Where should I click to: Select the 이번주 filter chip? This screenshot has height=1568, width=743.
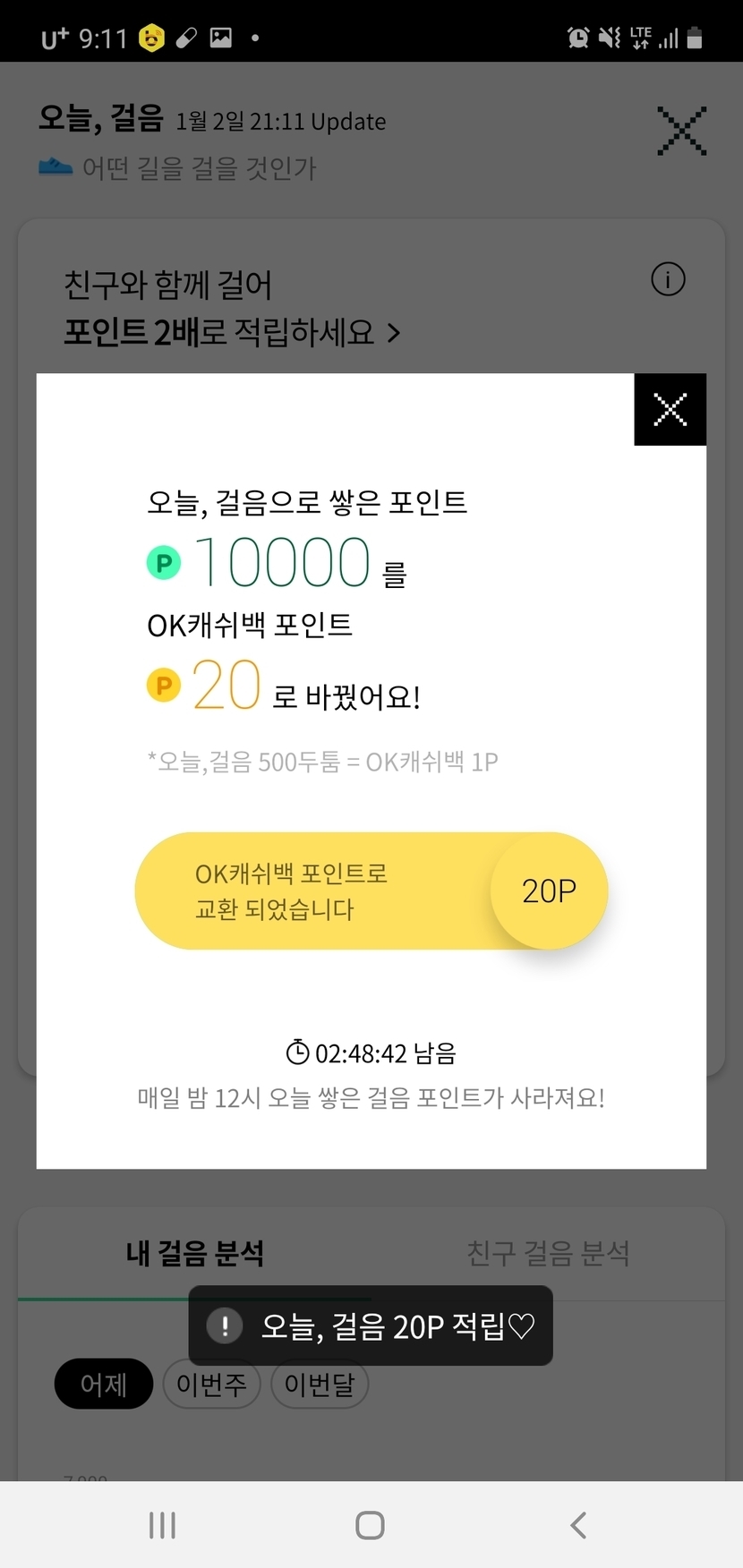pos(211,1385)
